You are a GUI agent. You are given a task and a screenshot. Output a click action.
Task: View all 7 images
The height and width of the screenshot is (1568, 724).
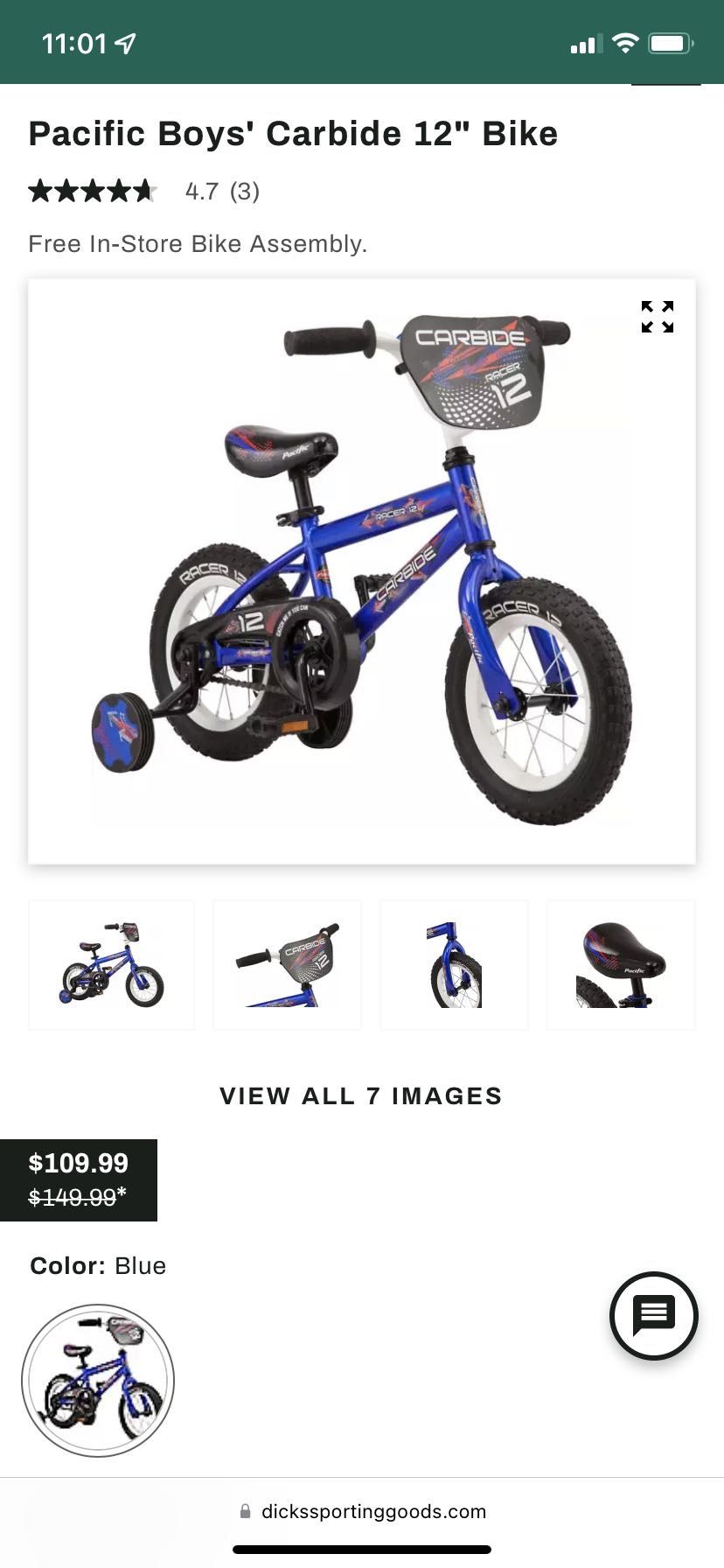click(x=361, y=1095)
